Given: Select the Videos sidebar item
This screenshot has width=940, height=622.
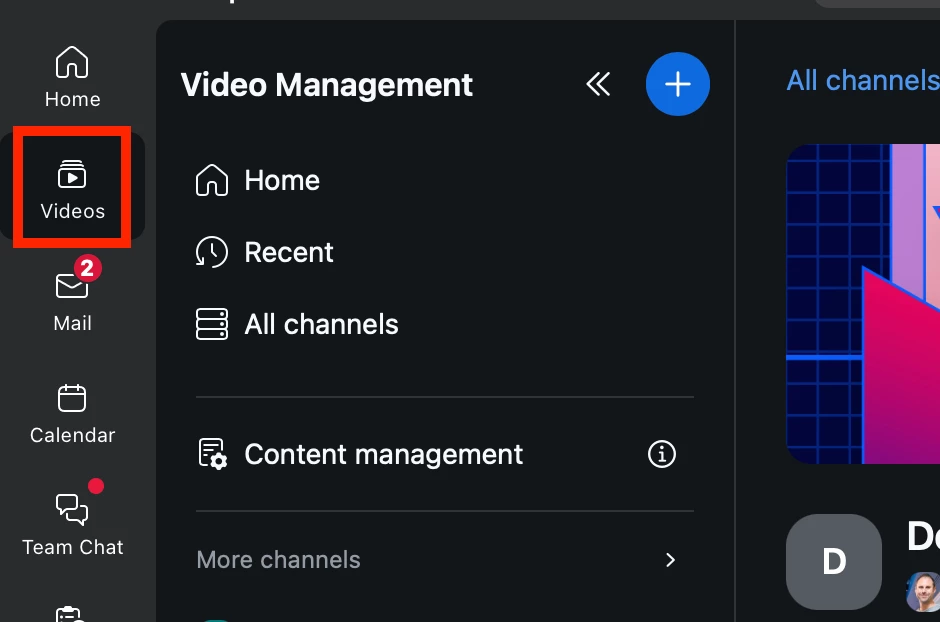Looking at the screenshot, I should 72,188.
